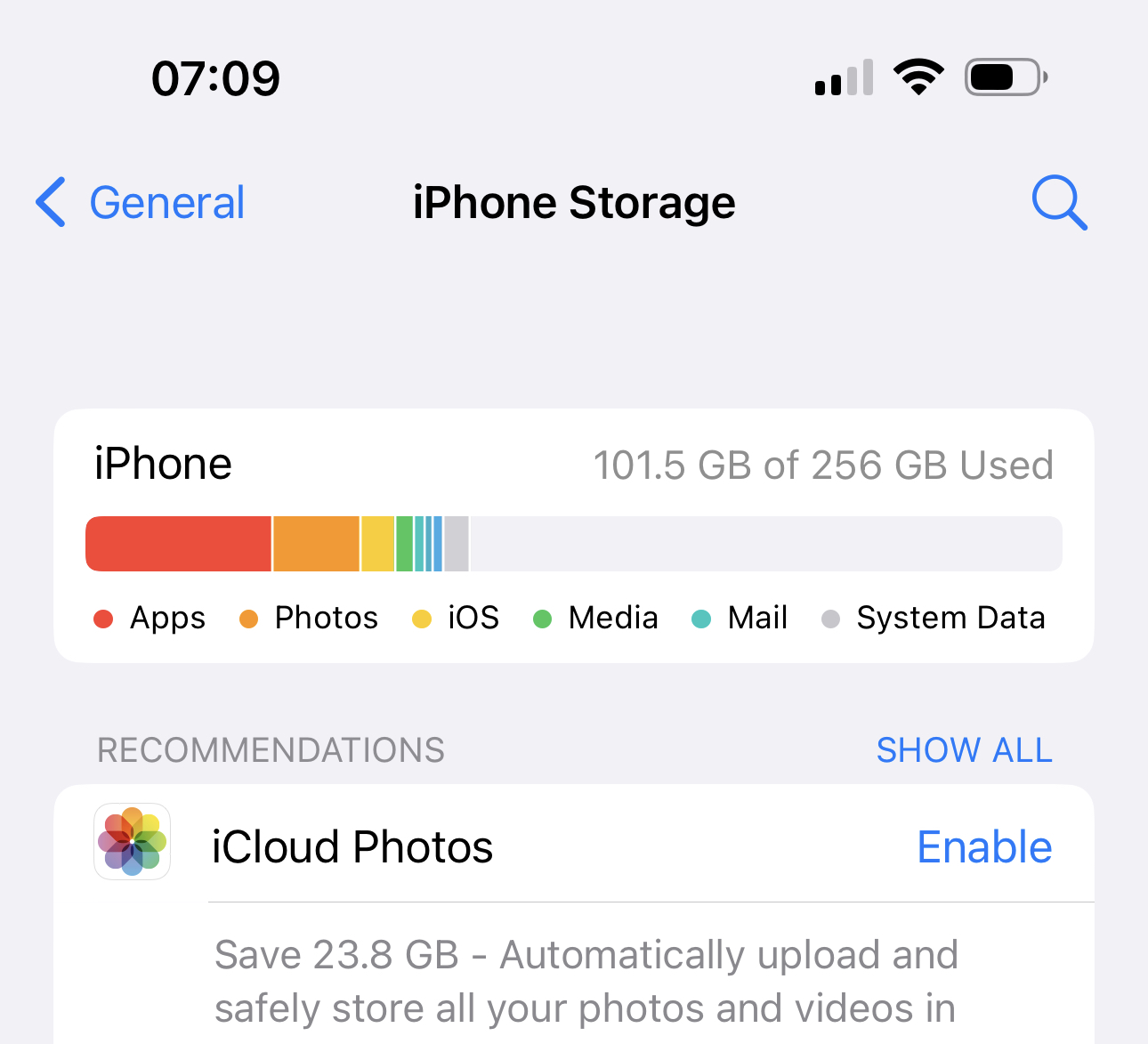The height and width of the screenshot is (1044, 1148).
Task: Show all storage recommendations
Action: pos(964,750)
